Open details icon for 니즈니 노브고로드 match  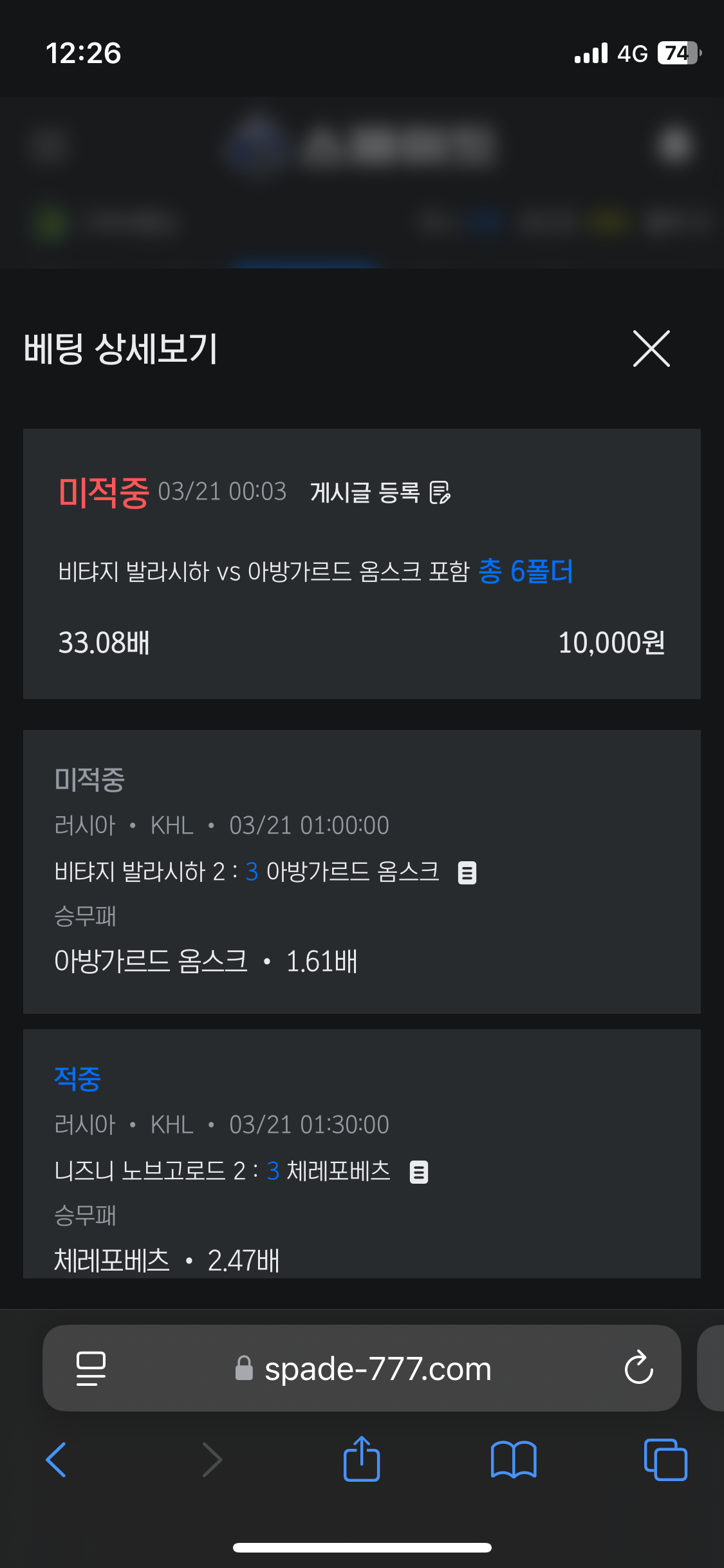tap(419, 1172)
